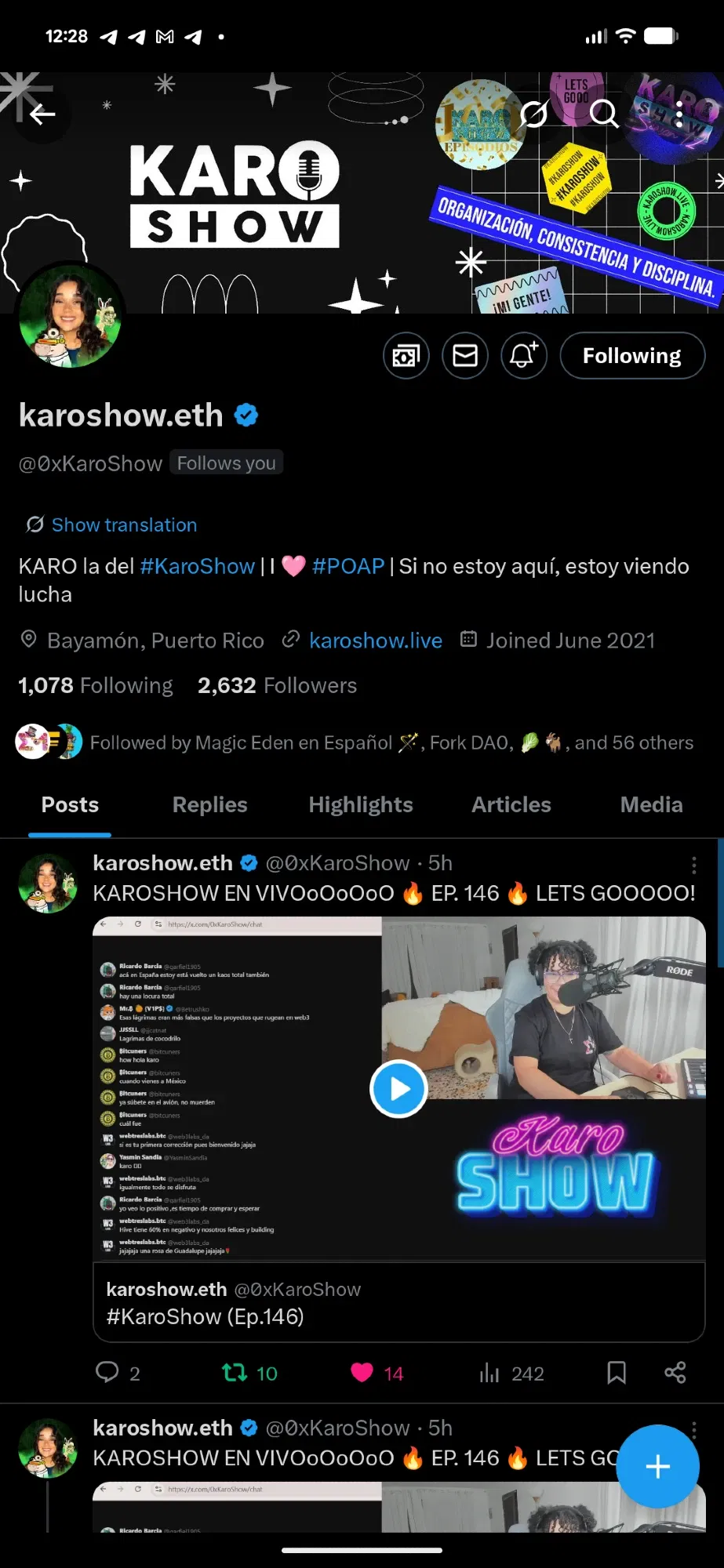The height and width of the screenshot is (1568, 724).
Task: Turn on post notifications with the bell
Action: coord(524,356)
